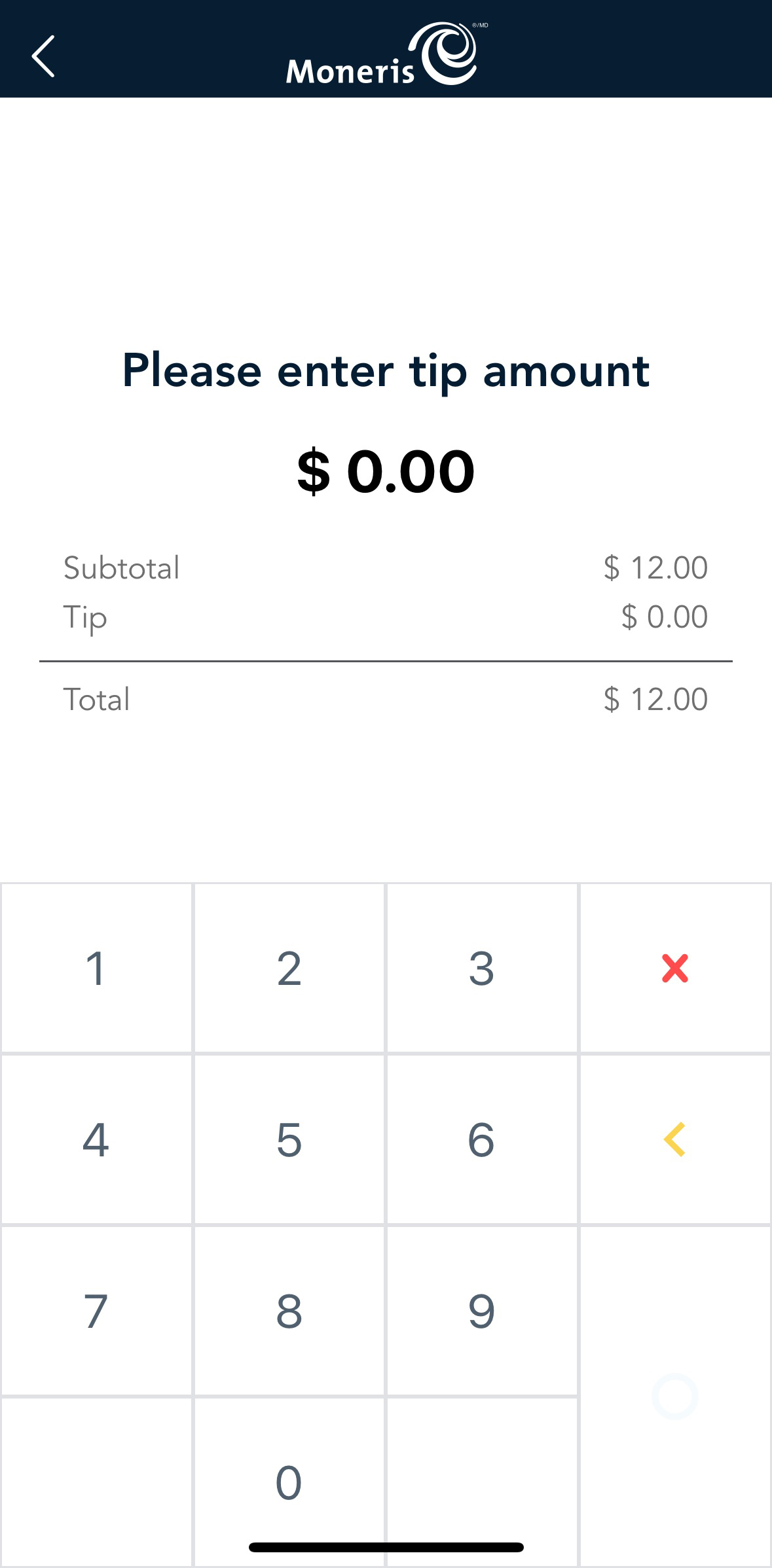This screenshot has width=772, height=1568.
Task: Confirm tip with the circle key
Action: 675,1397
